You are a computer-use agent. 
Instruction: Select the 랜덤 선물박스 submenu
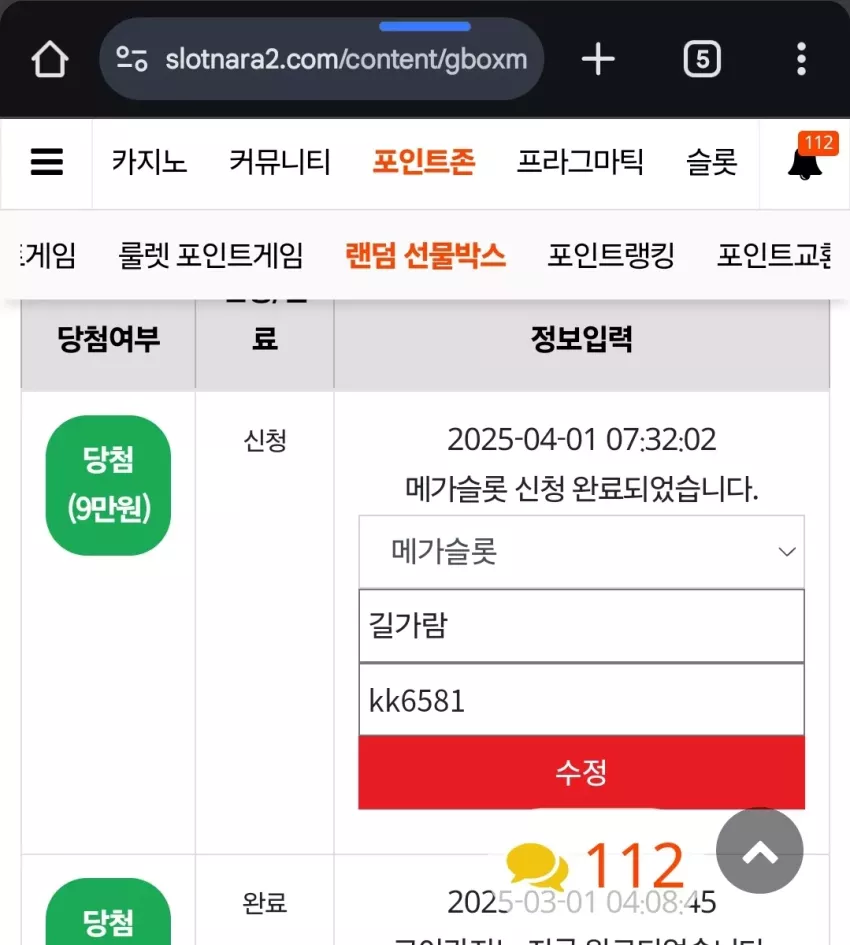(x=425, y=255)
